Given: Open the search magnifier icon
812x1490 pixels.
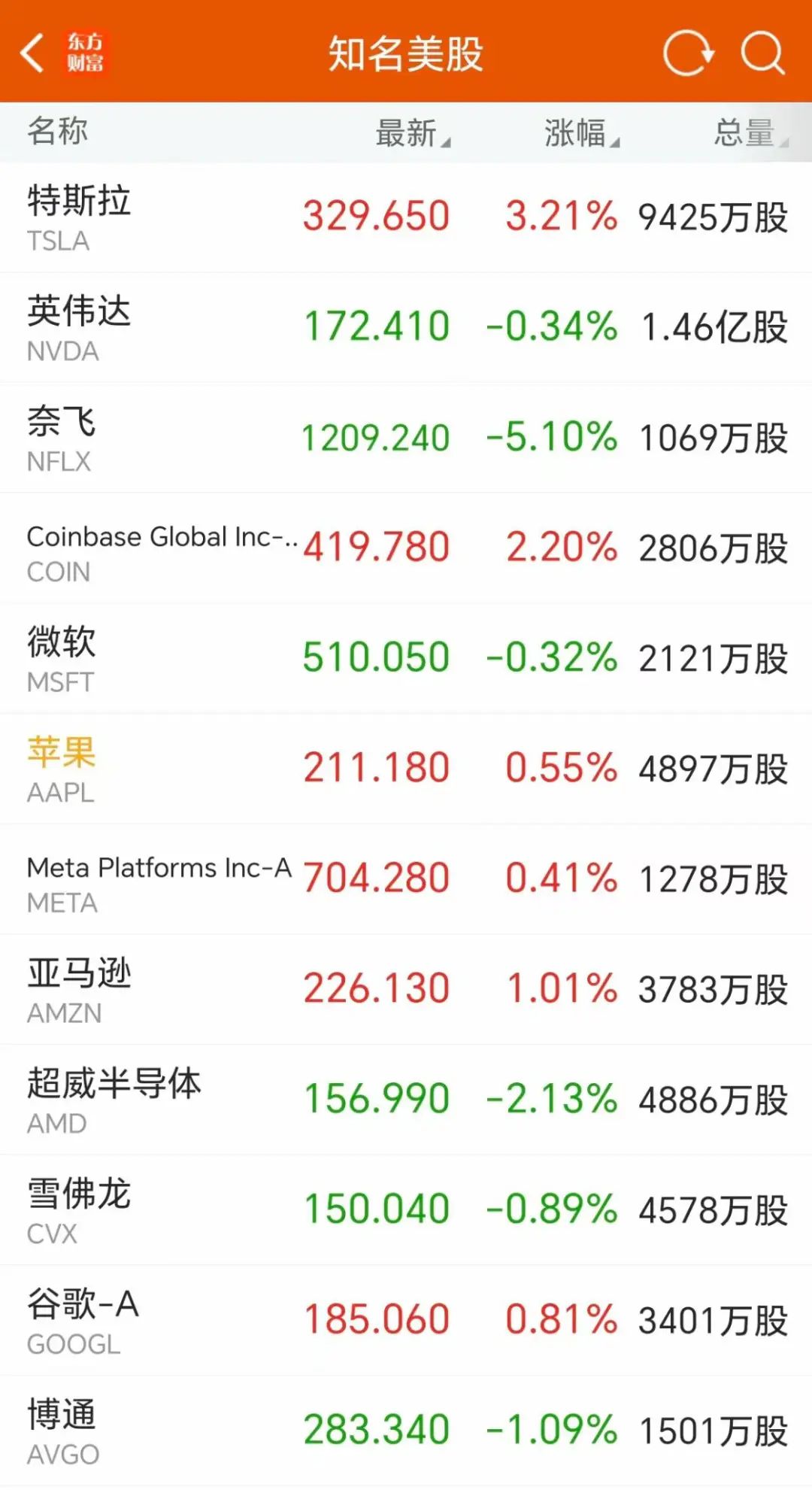Looking at the screenshot, I should pos(762,53).
